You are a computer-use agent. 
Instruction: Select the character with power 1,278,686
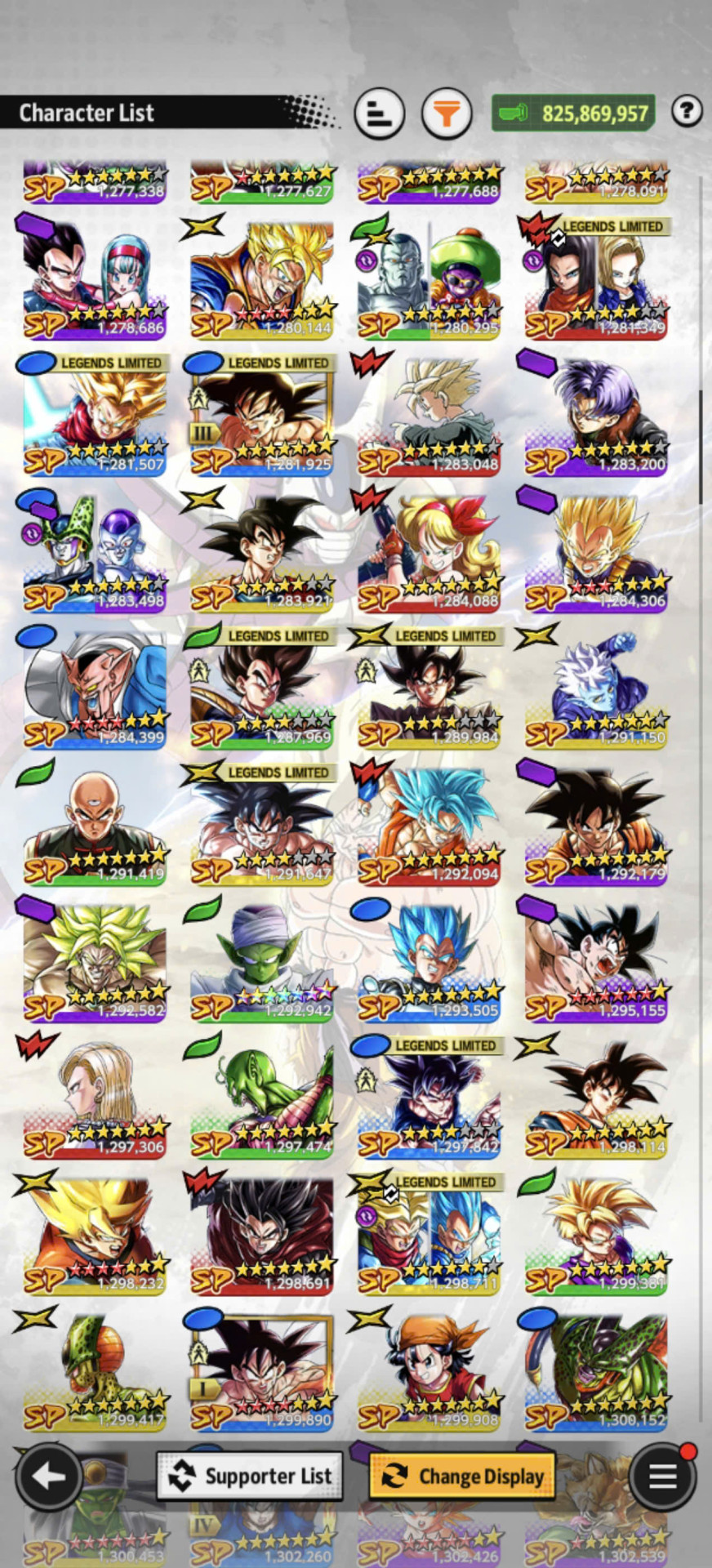[x=95, y=278]
